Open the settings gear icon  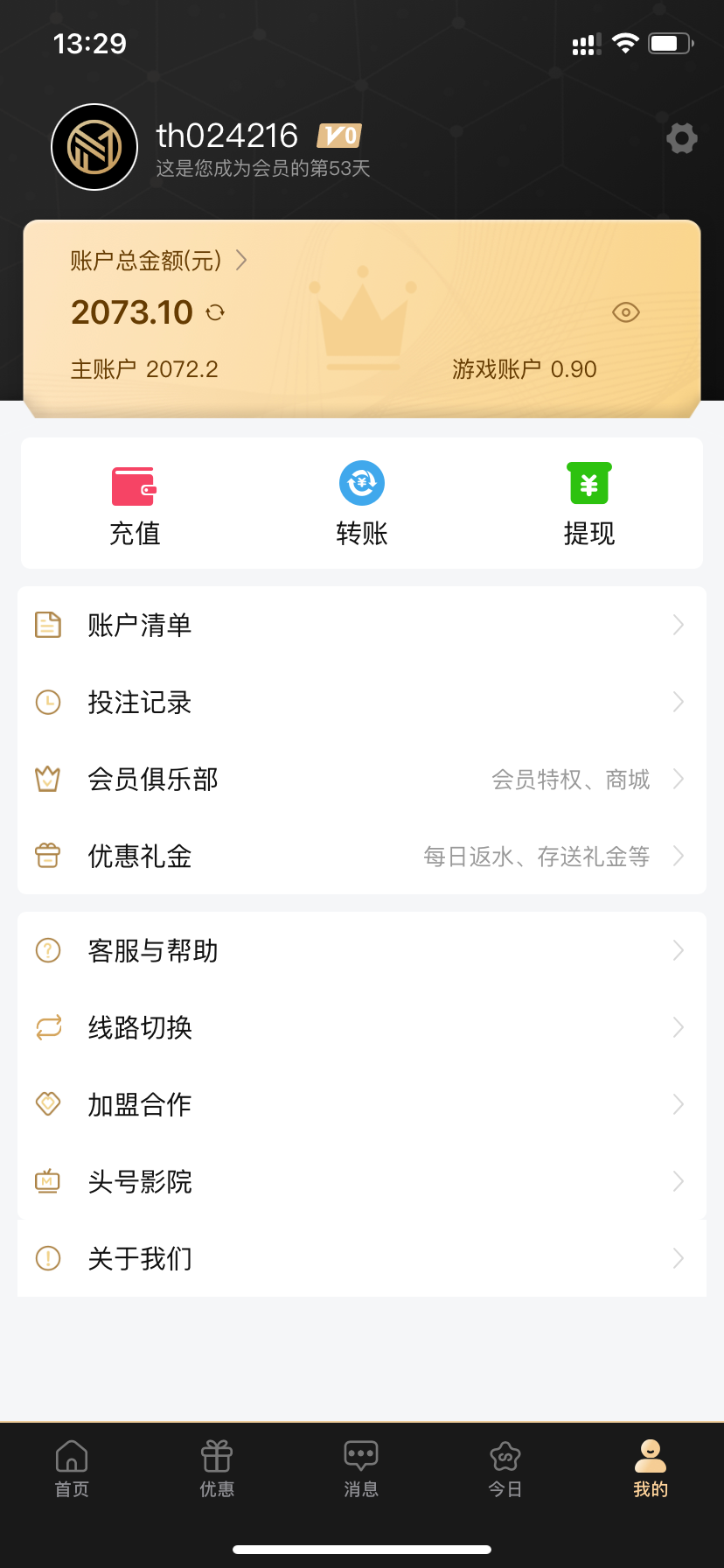click(x=681, y=138)
